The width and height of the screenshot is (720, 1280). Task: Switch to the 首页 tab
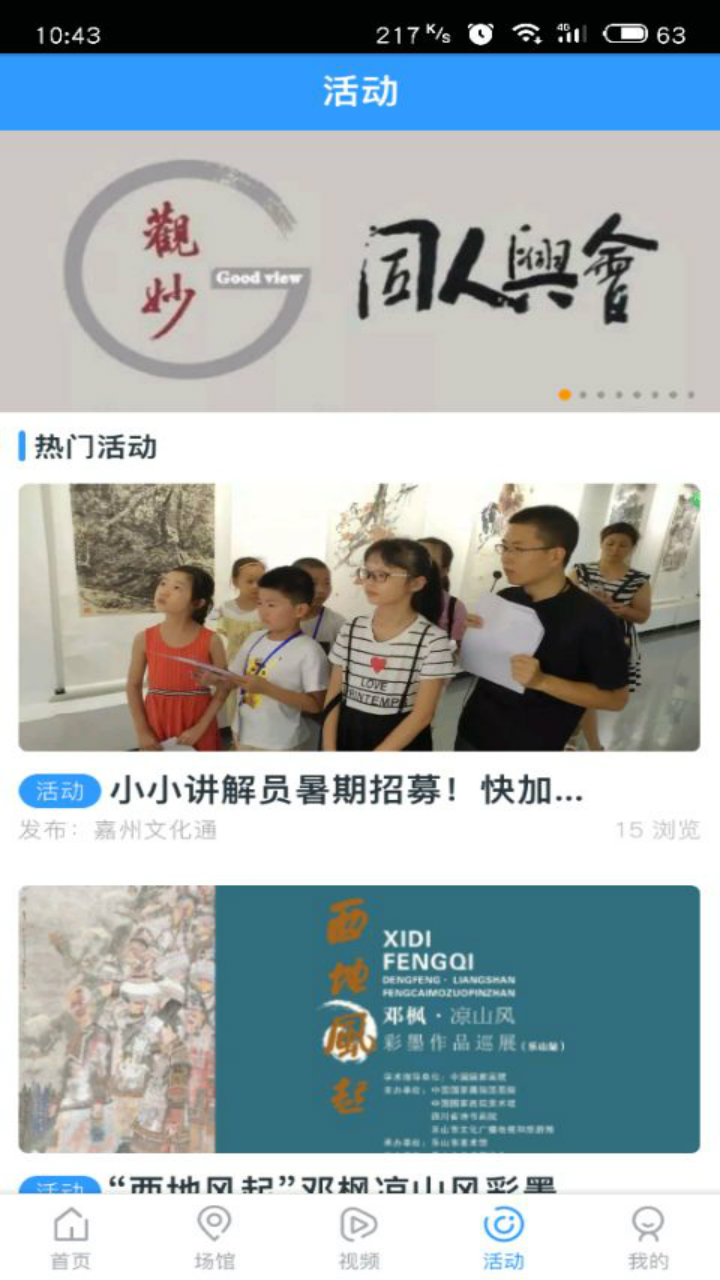point(71,1237)
